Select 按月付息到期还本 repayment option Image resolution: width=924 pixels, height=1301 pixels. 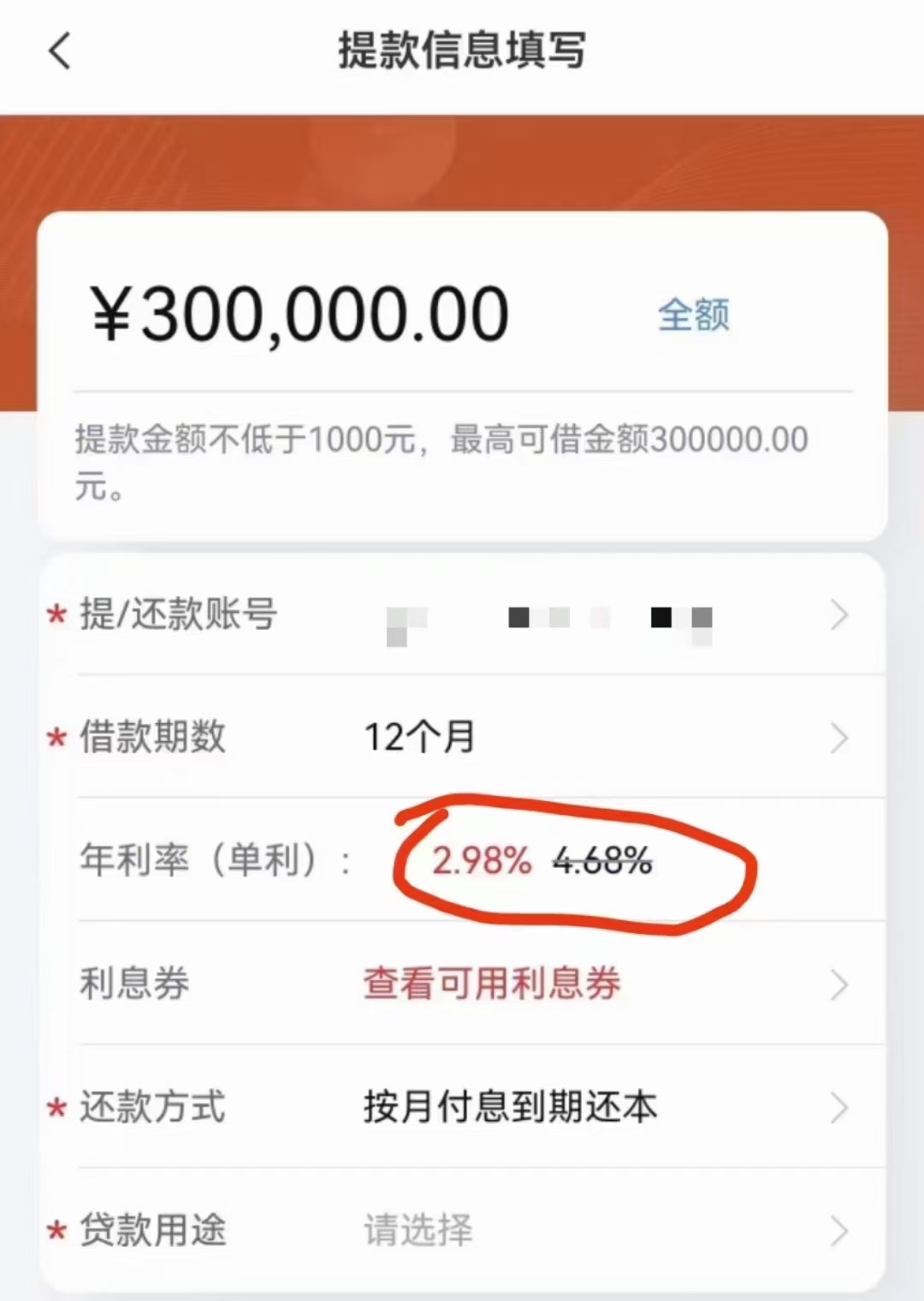pos(509,1108)
